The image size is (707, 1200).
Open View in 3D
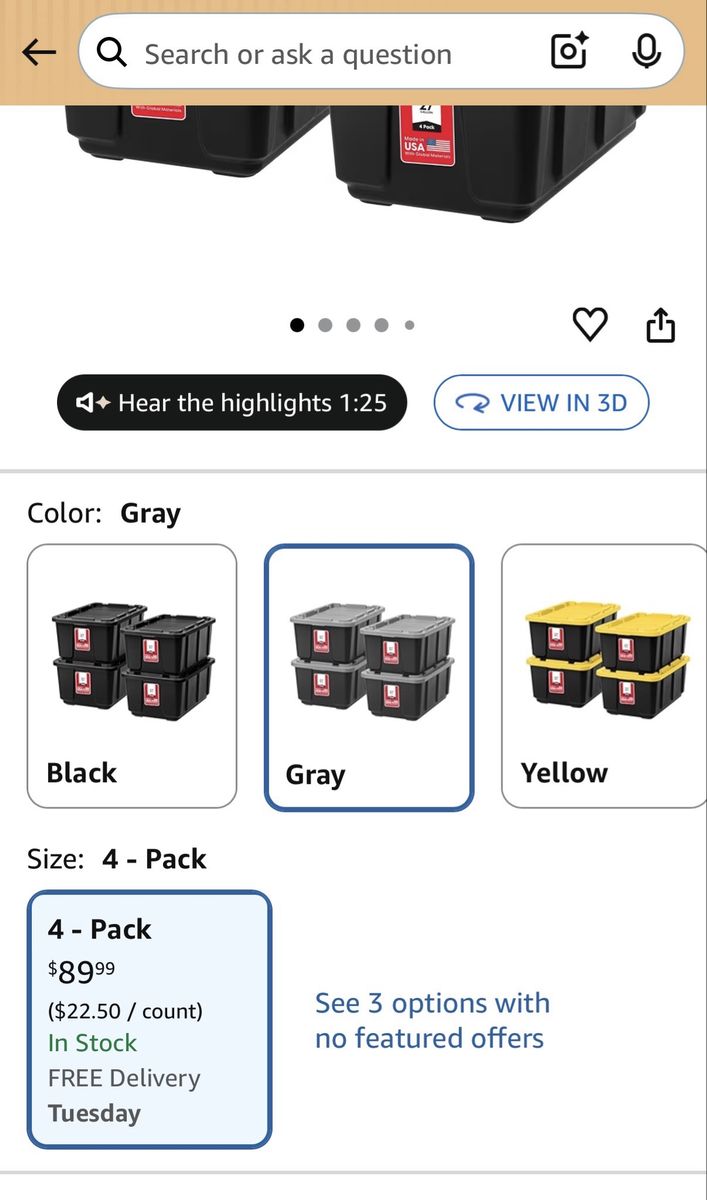point(541,403)
